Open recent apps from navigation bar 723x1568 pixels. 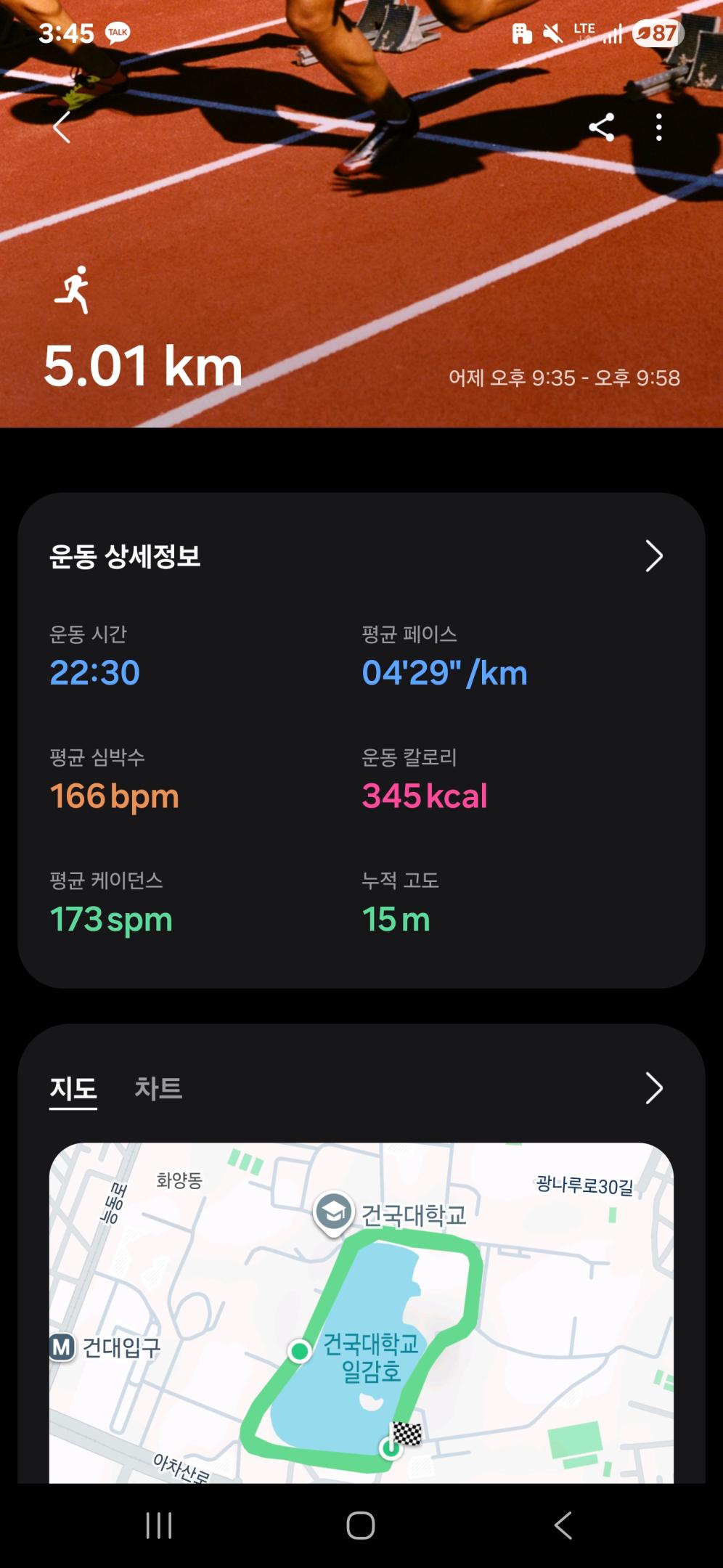(159, 1525)
